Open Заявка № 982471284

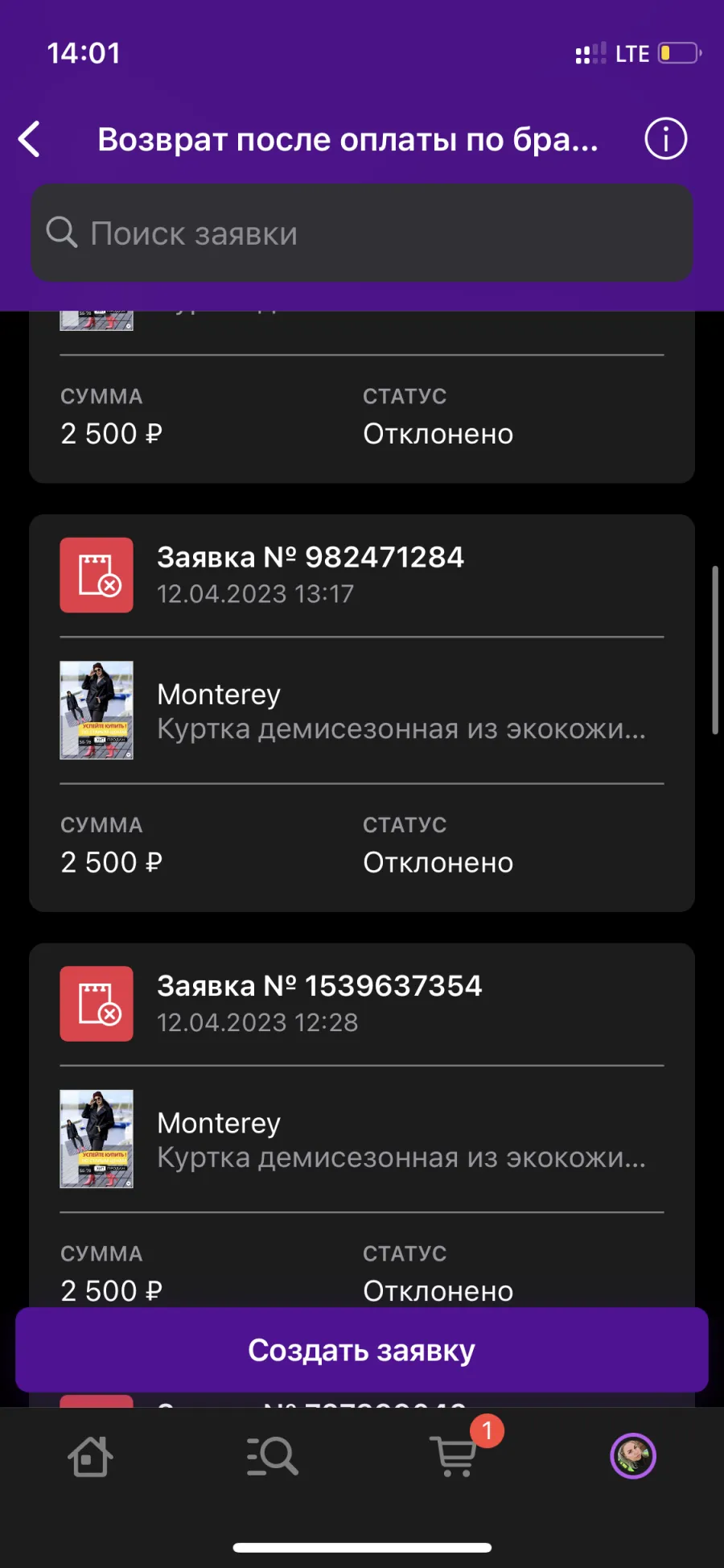click(x=311, y=557)
